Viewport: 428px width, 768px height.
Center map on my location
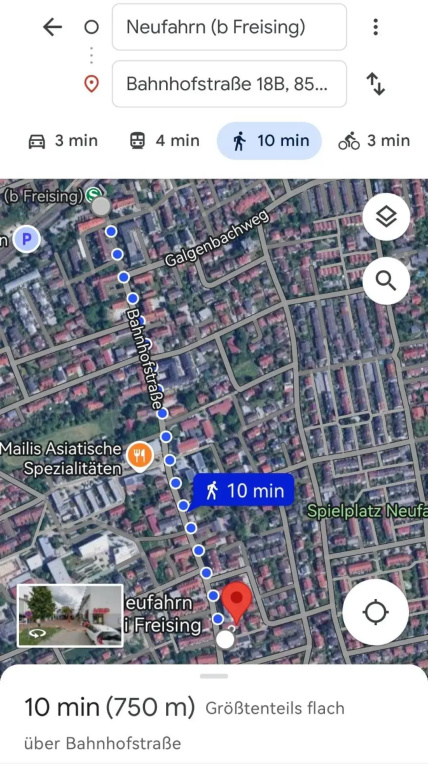coord(376,612)
